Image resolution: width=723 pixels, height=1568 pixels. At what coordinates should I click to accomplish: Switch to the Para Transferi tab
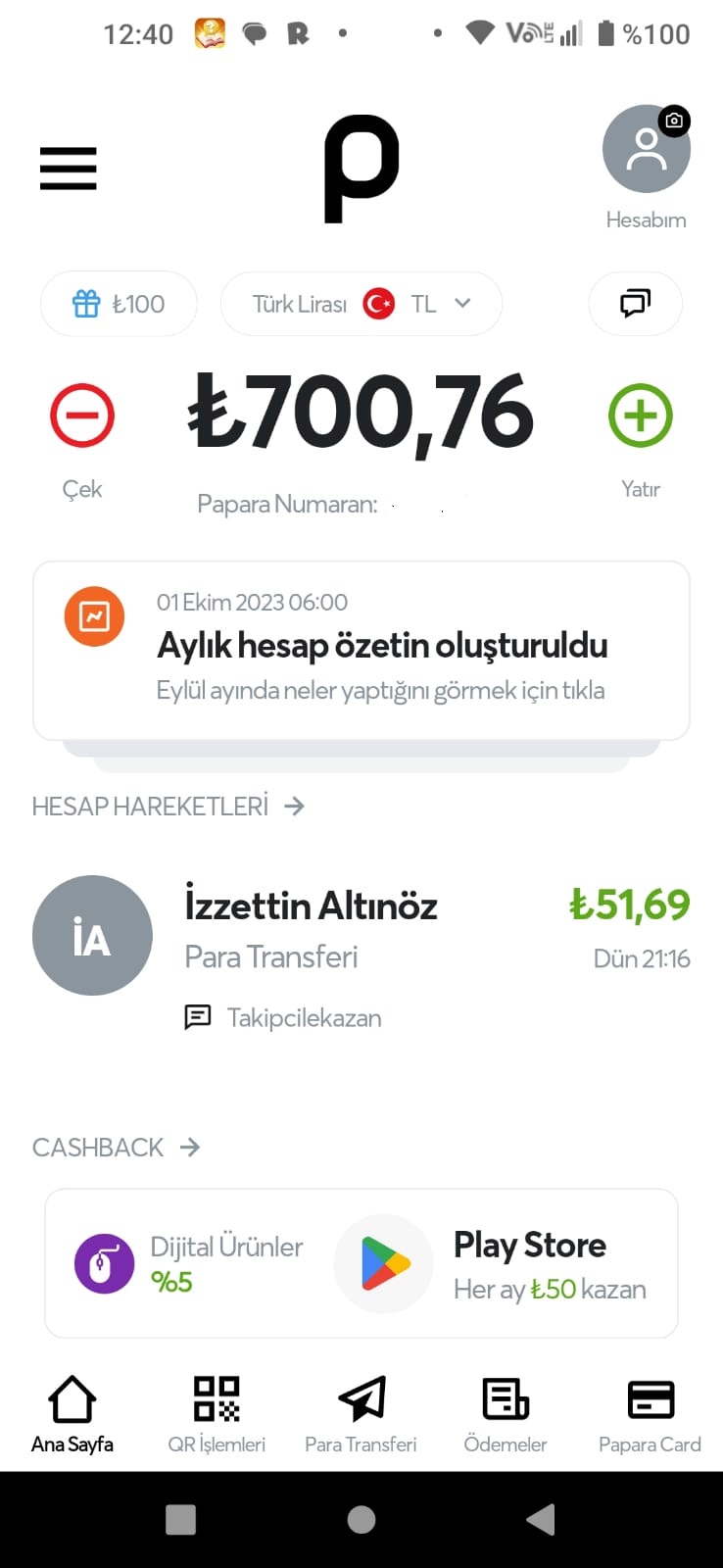point(361,1414)
